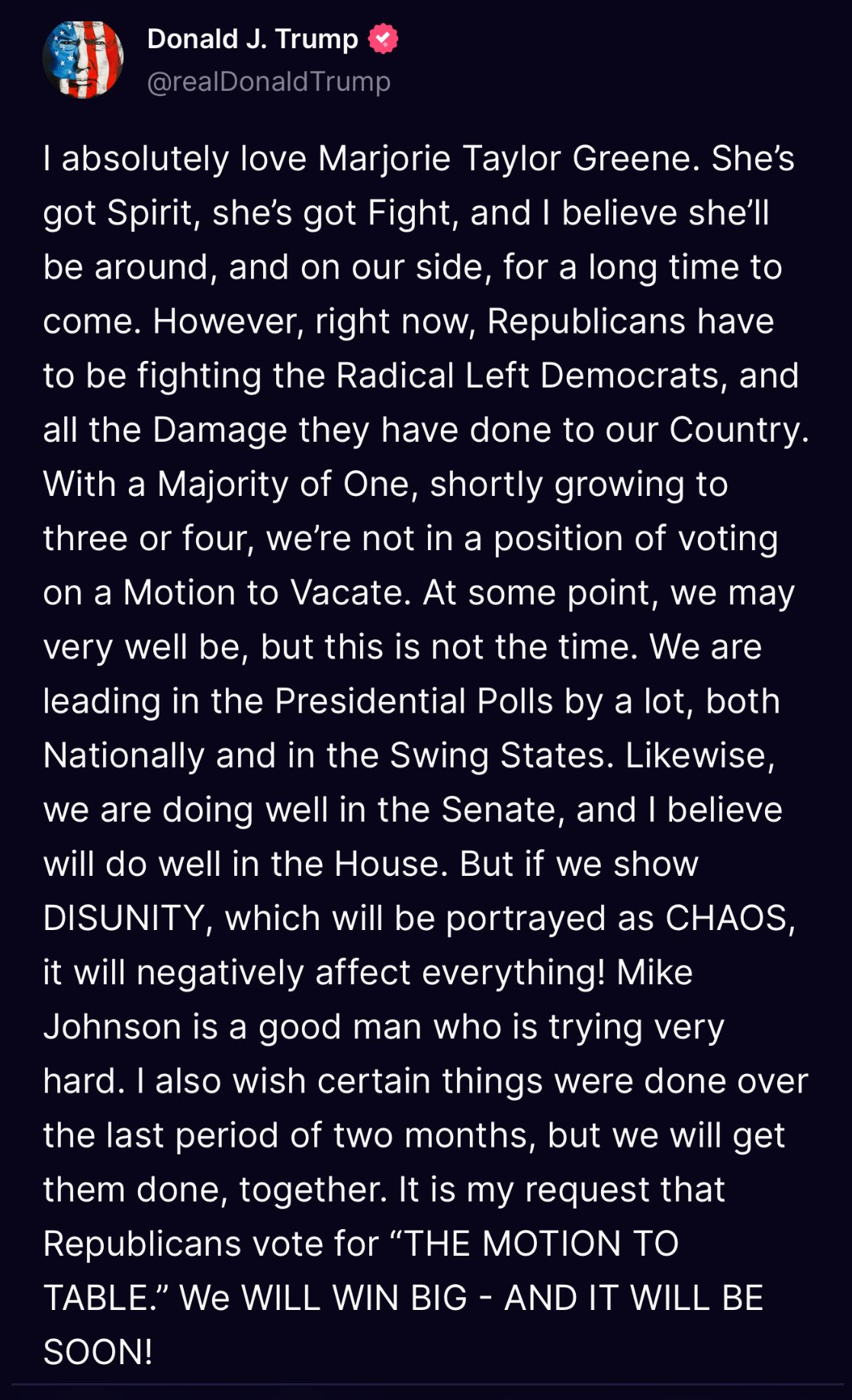Open Donald J. Trump's profile picture
The height and width of the screenshot is (1400, 852).
tap(83, 60)
